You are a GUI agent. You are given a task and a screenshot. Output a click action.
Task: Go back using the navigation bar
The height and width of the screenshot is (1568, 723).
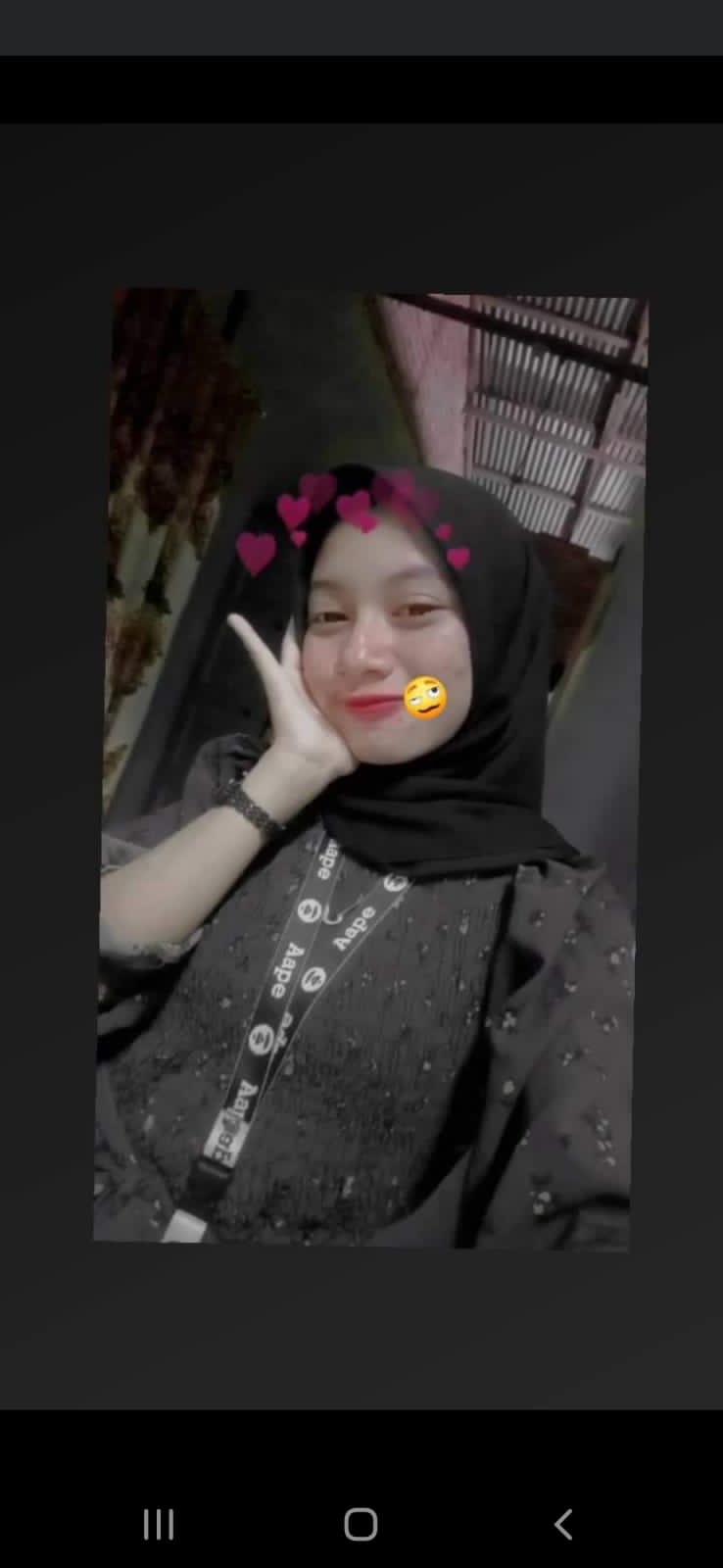click(562, 1524)
